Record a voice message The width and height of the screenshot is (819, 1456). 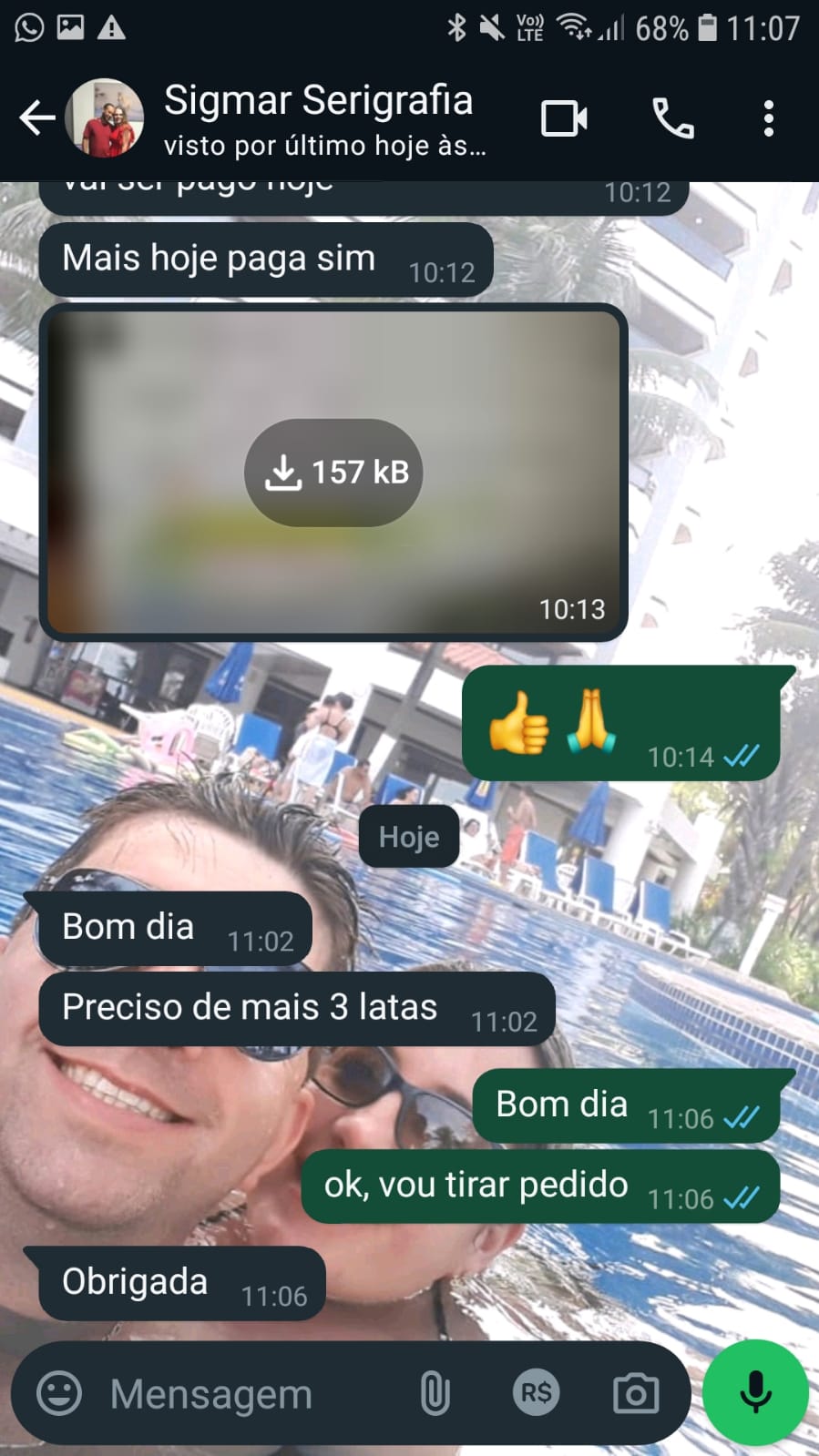coord(755,1393)
